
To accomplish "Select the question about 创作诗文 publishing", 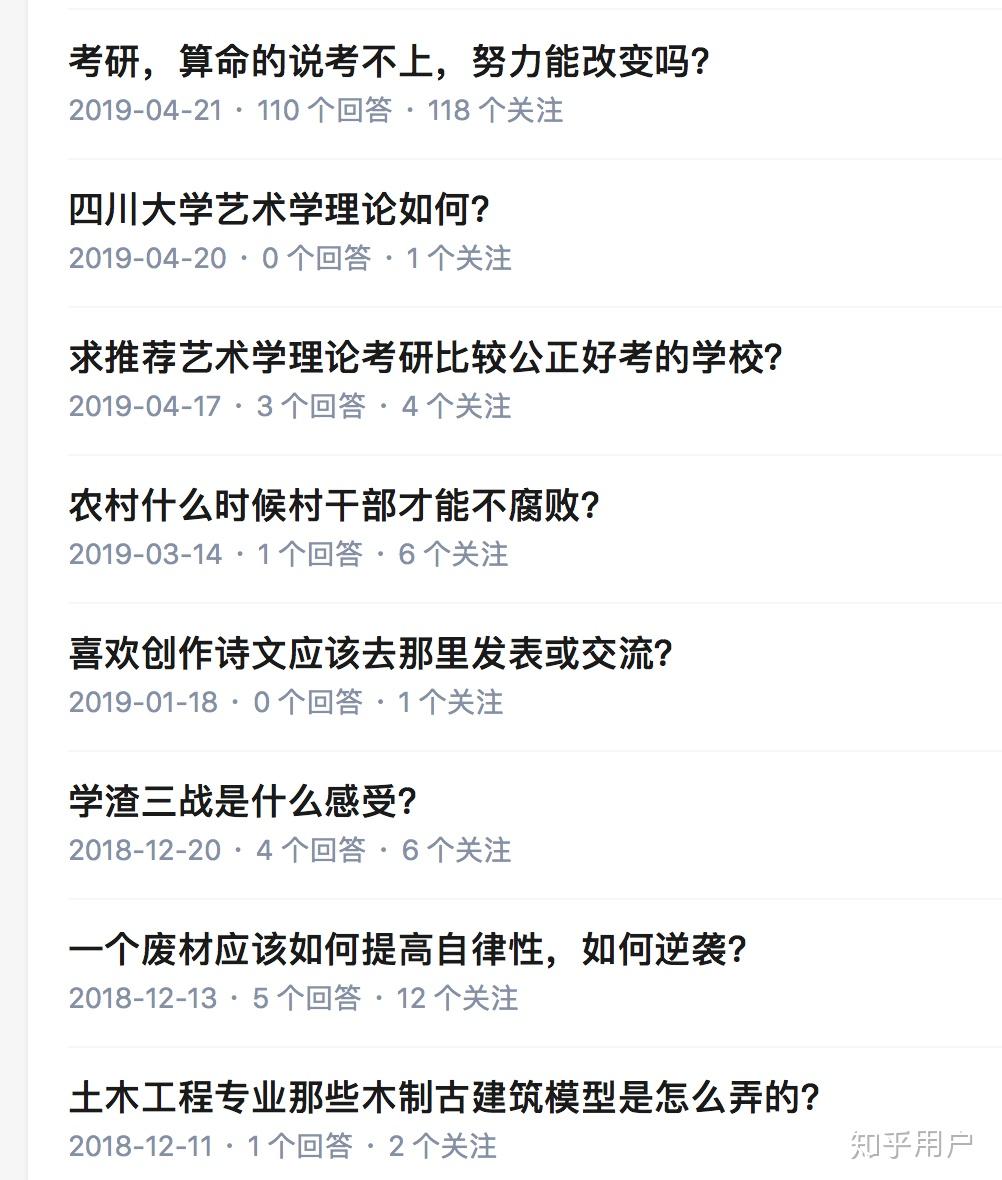I will (x=370, y=654).
